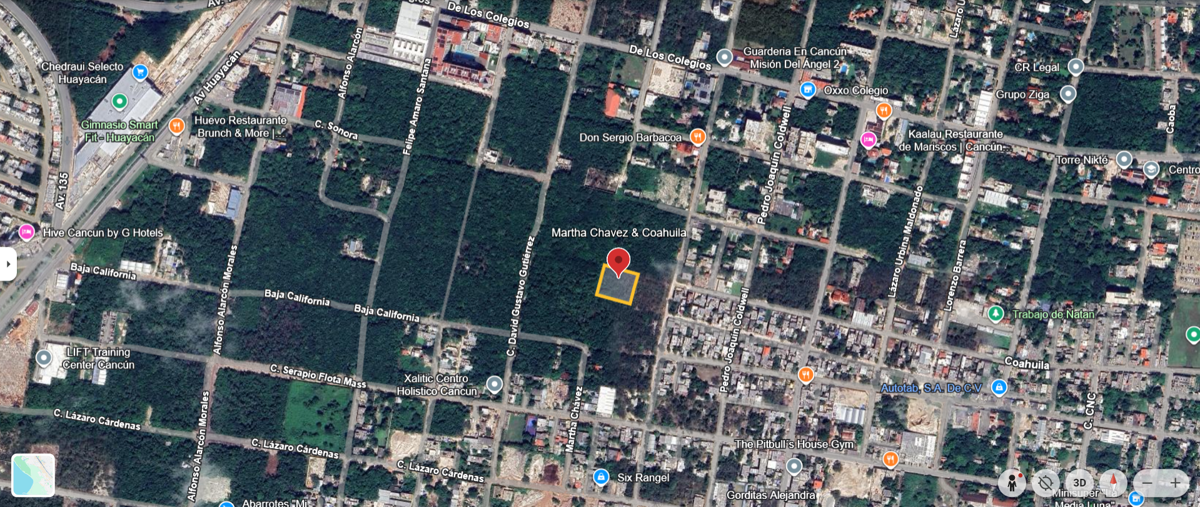
Task: Select the red dropped pin marker
Action: (619, 262)
